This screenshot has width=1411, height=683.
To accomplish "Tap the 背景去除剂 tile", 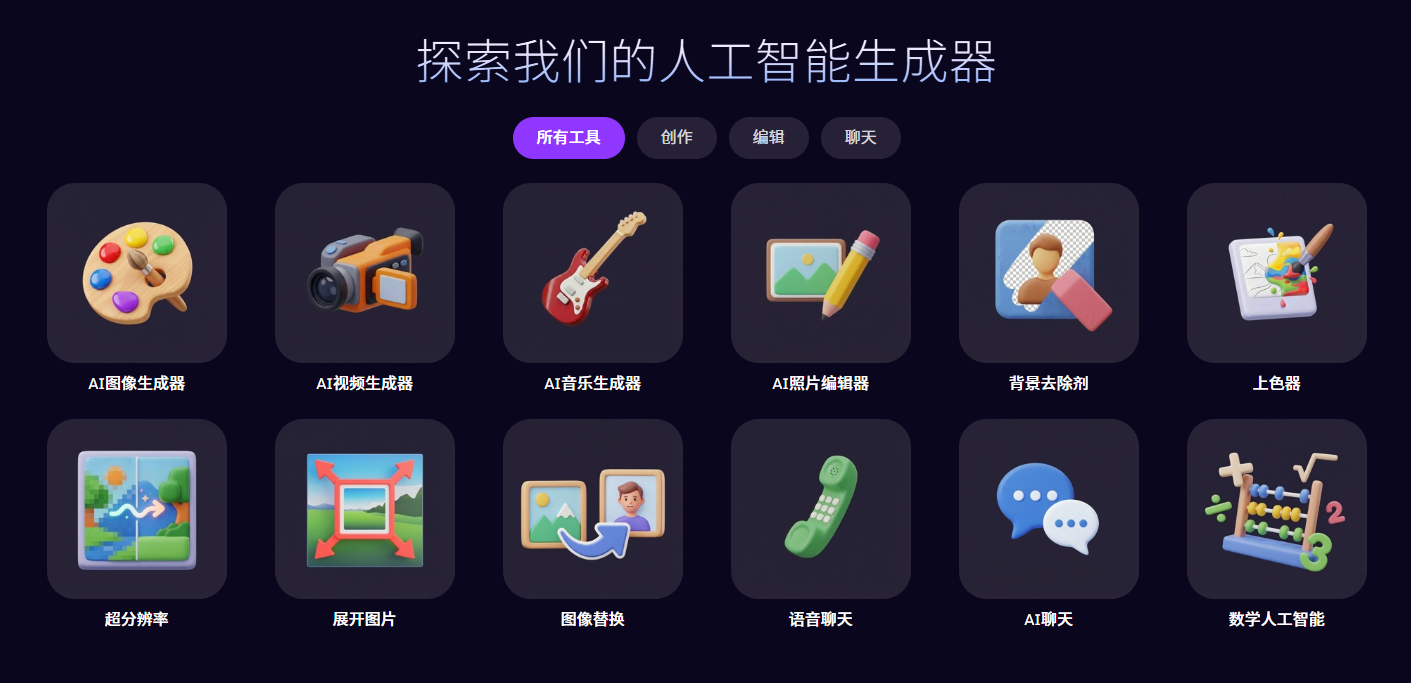I will [x=1049, y=273].
